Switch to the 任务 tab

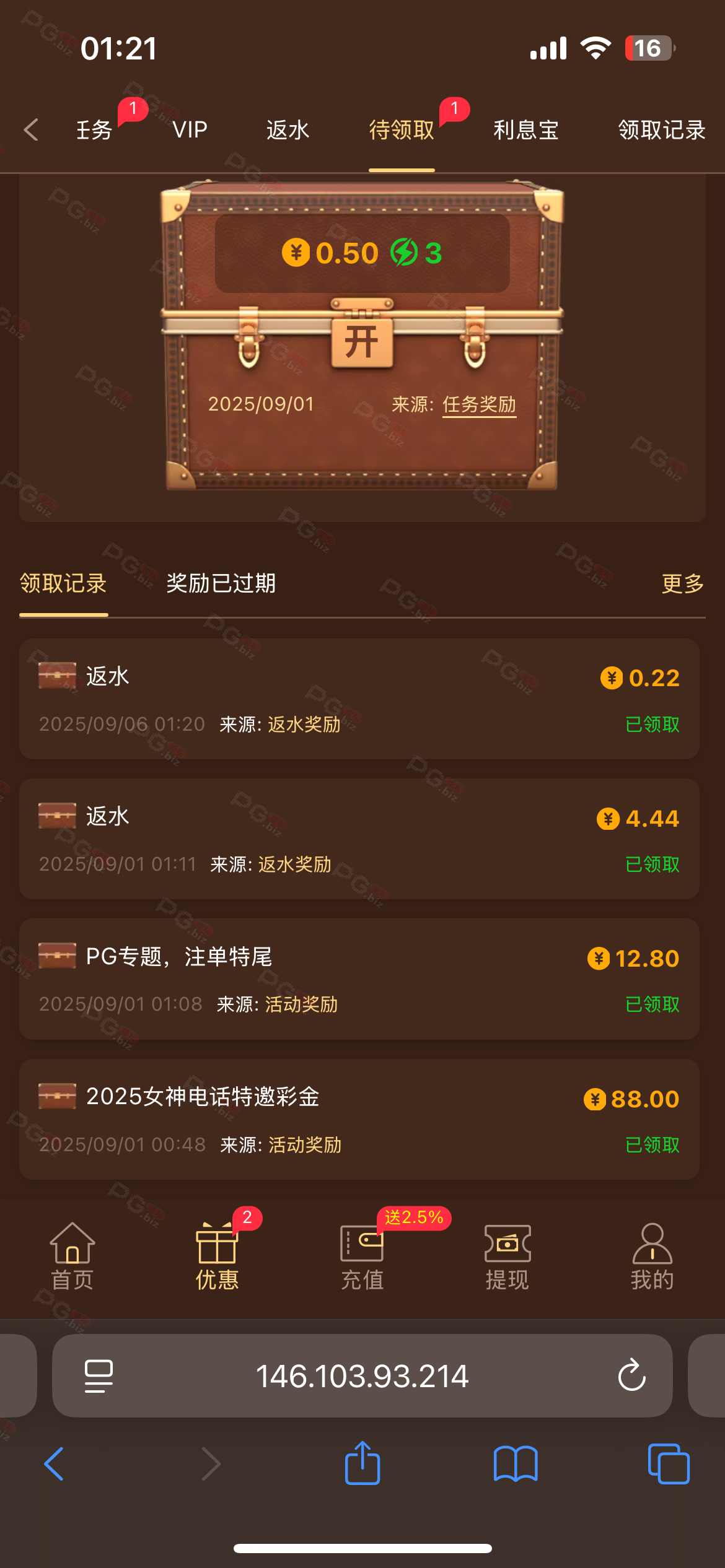point(94,130)
